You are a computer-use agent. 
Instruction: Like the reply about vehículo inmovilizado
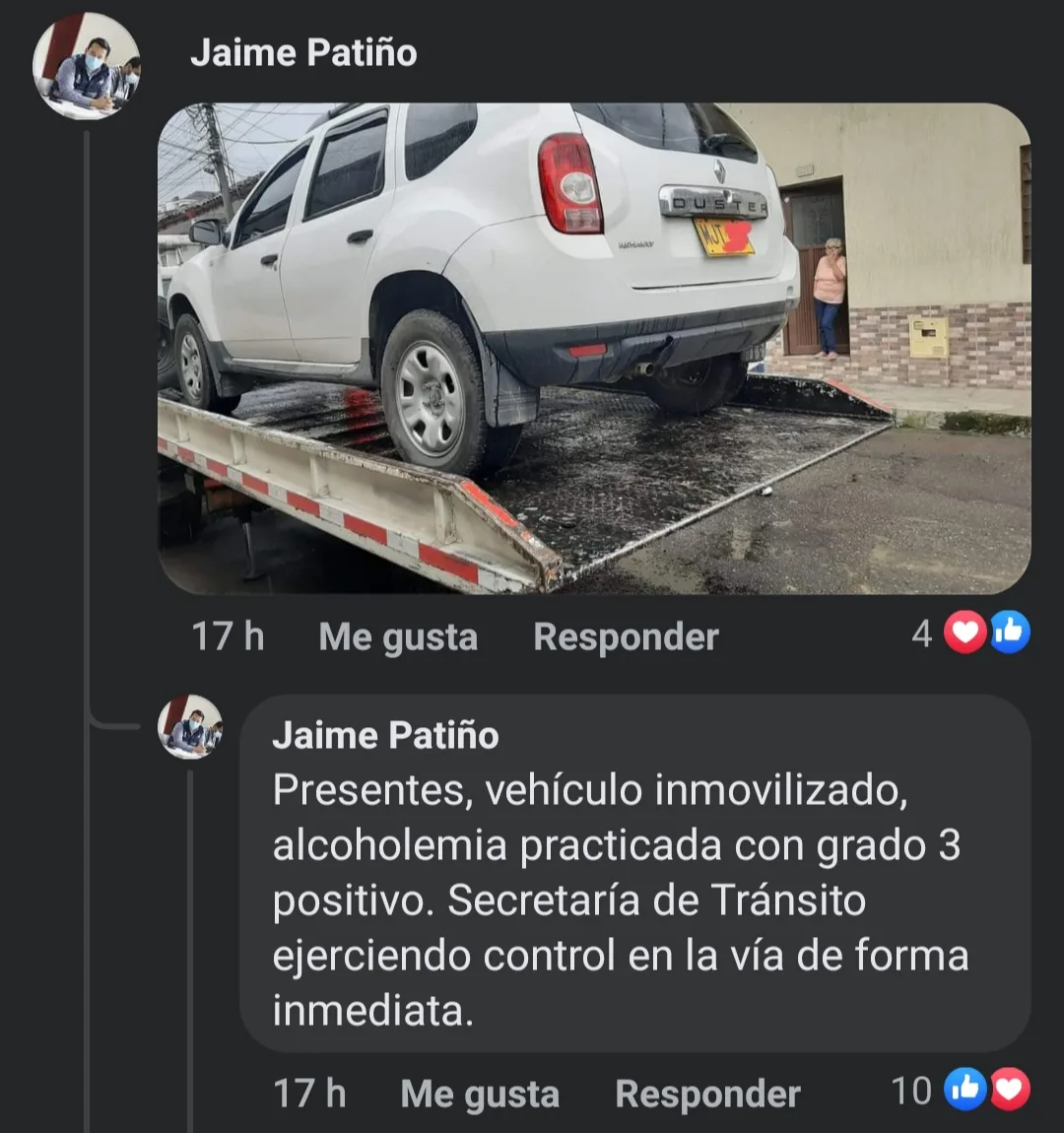[480, 1094]
